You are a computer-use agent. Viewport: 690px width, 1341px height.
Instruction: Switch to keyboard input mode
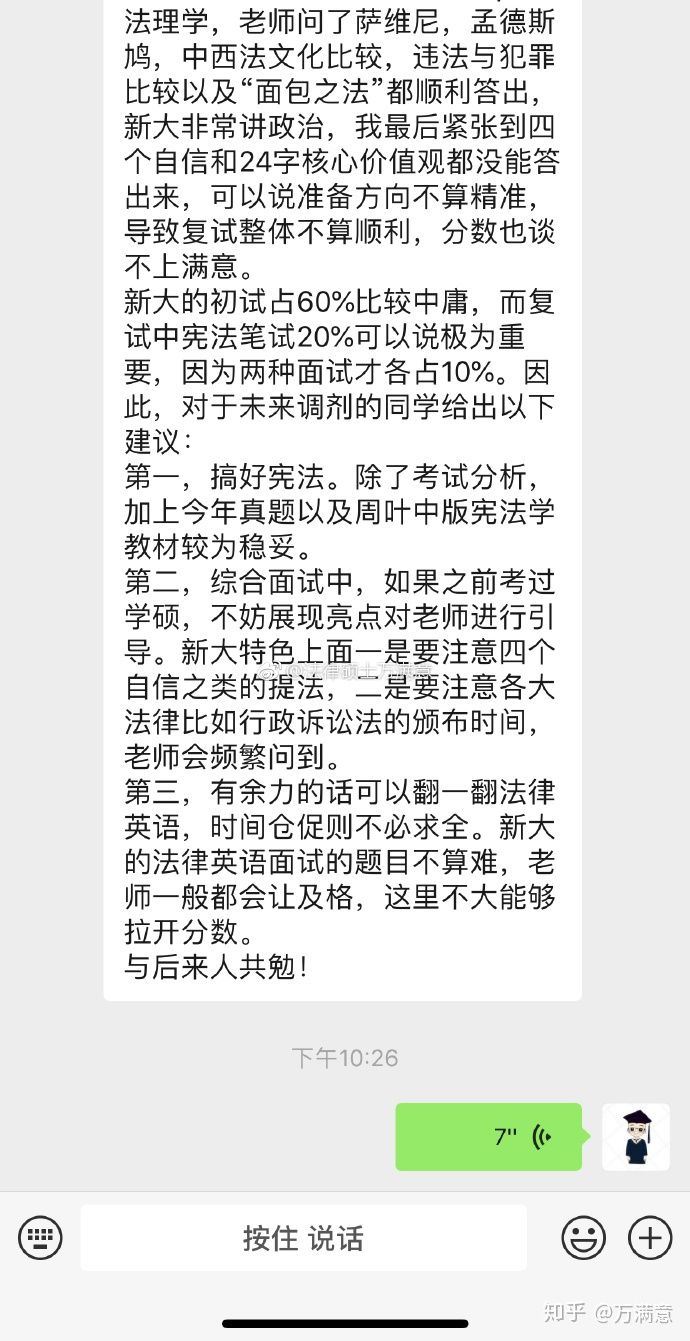click(40, 1238)
